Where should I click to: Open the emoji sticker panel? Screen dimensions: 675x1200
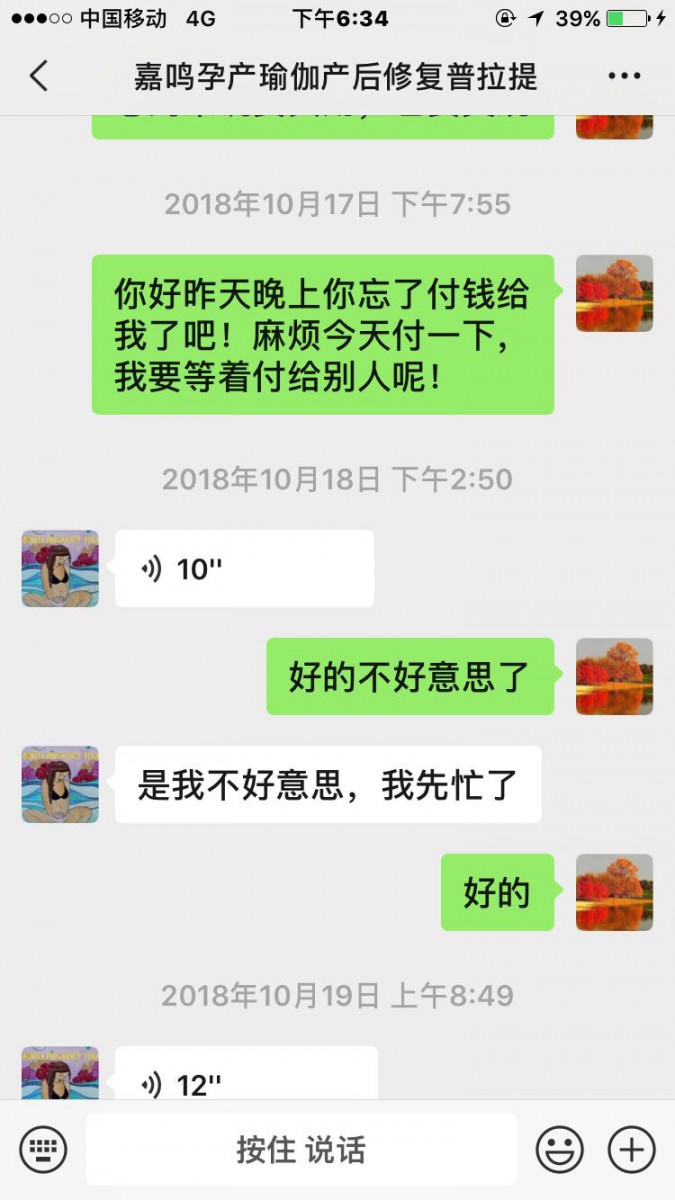coord(559,1149)
